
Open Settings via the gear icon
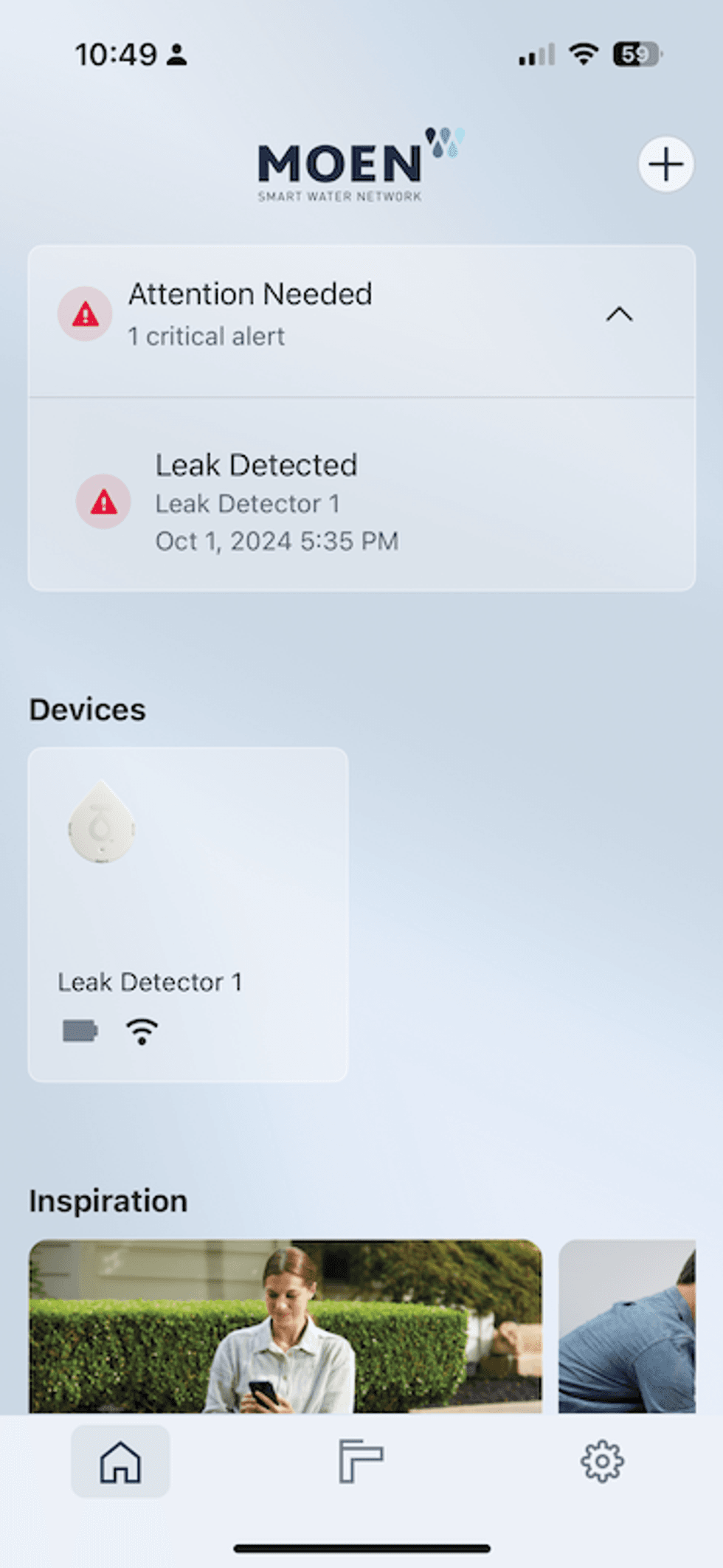tap(603, 1462)
